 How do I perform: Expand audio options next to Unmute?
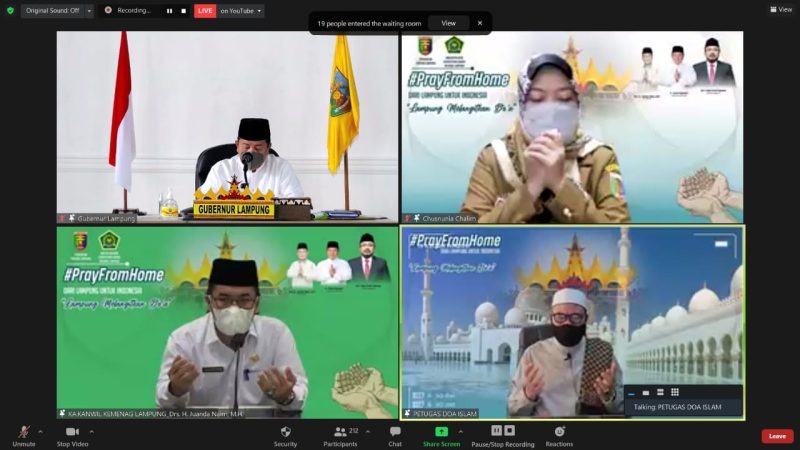tap(40, 432)
